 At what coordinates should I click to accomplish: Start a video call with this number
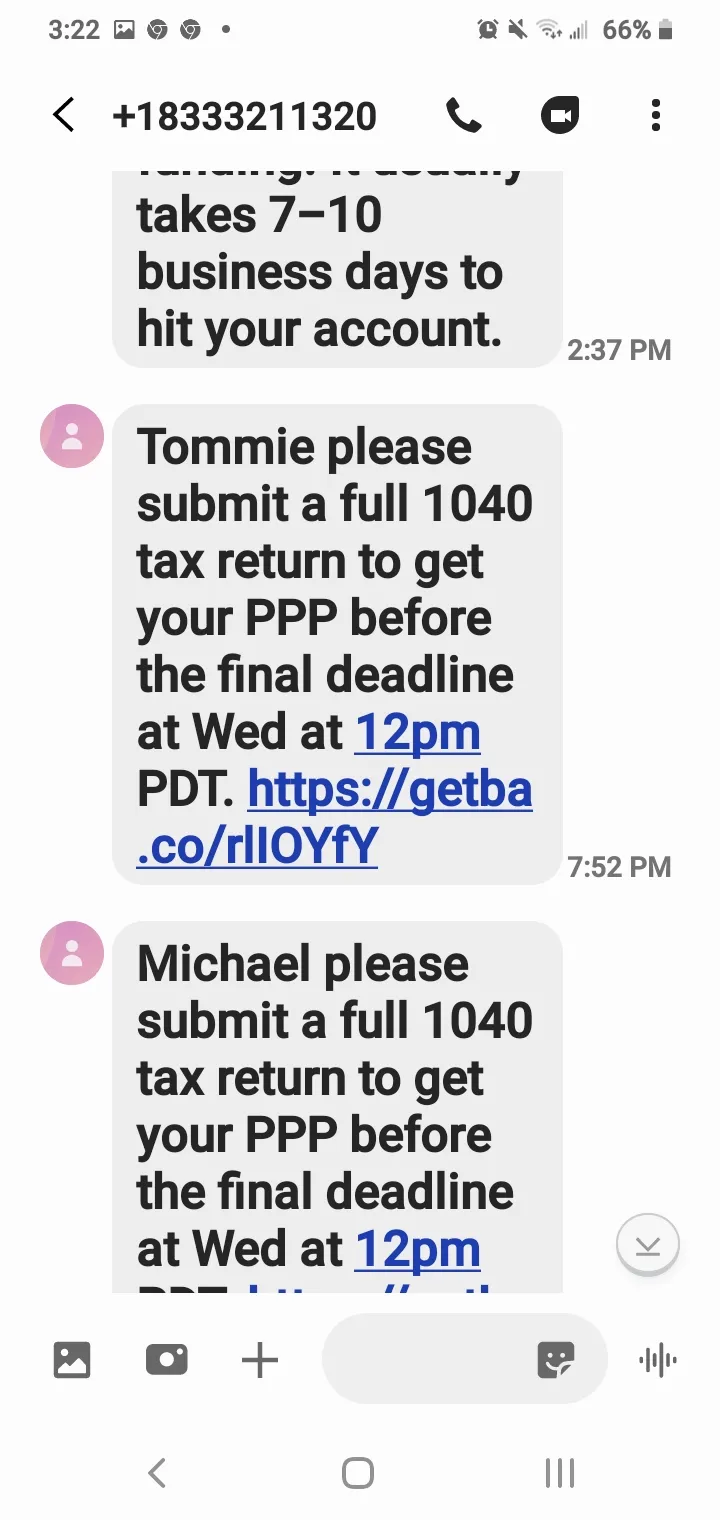tap(560, 116)
